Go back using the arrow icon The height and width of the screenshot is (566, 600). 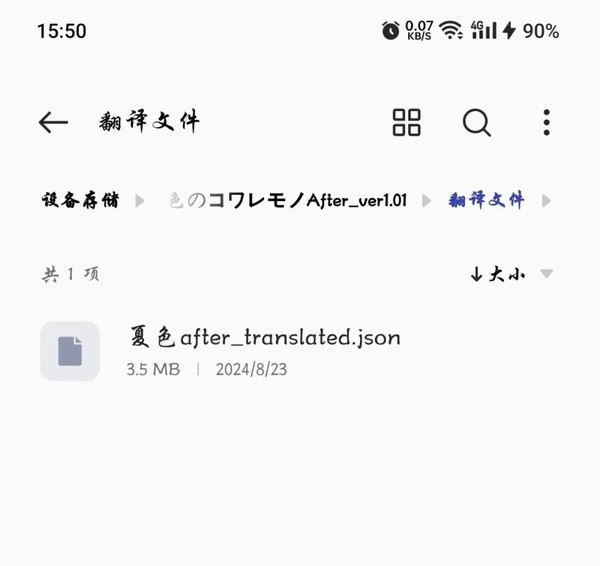pyautogui.click(x=53, y=123)
